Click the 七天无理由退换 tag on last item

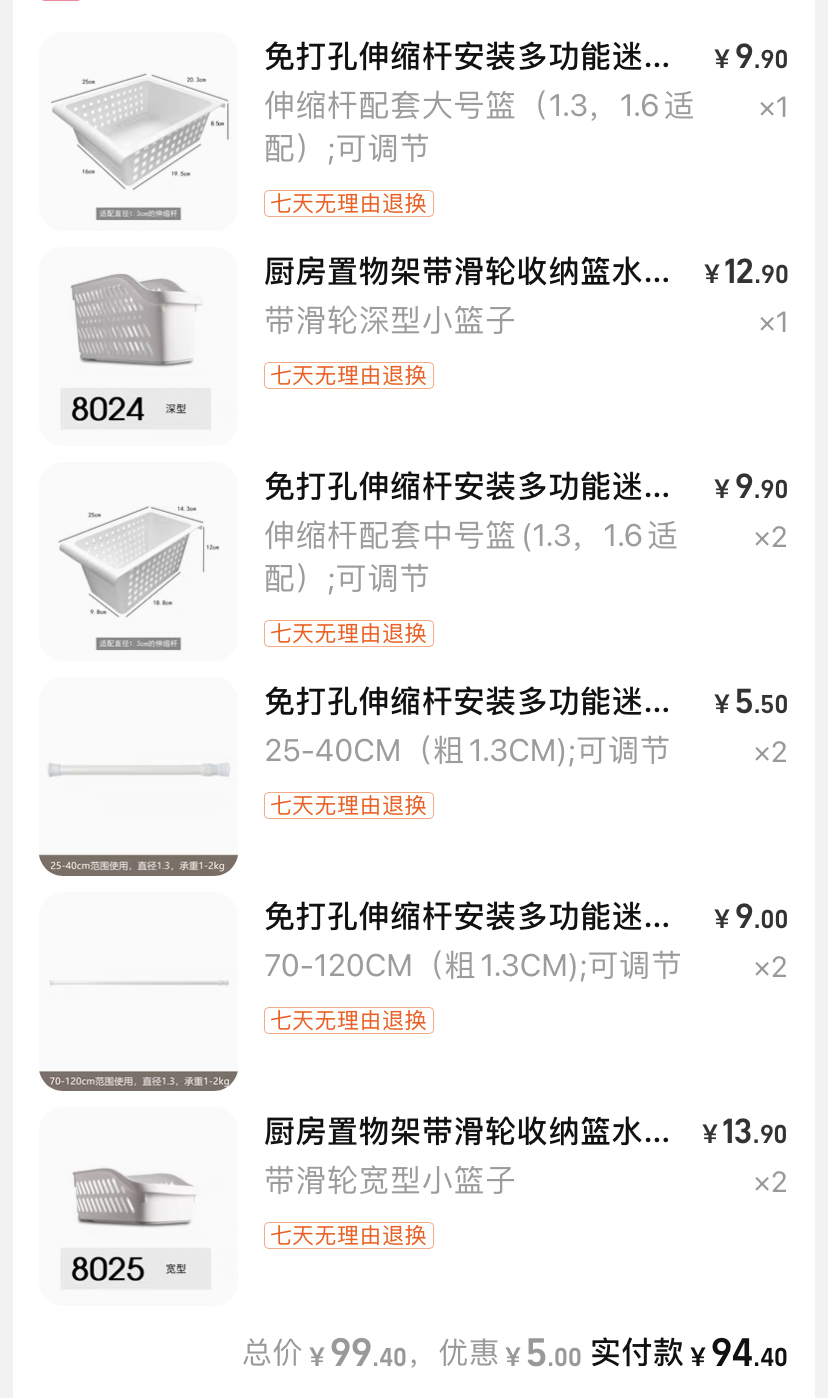pos(348,1236)
